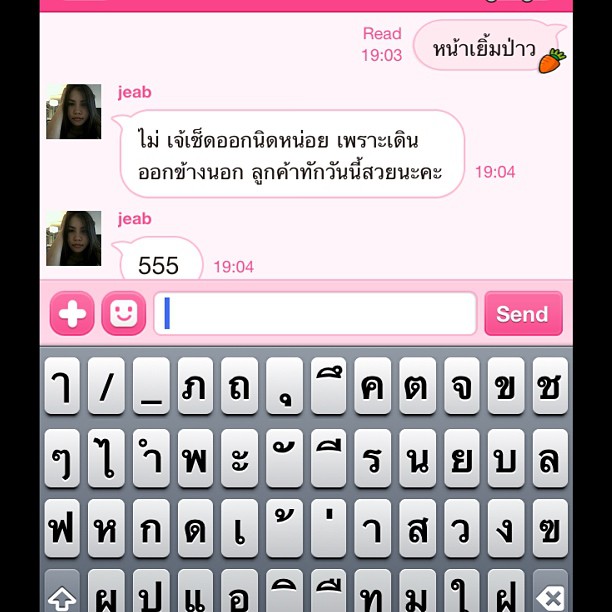Focus the message text field
Image resolution: width=612 pixels, height=612 pixels.
[315, 314]
